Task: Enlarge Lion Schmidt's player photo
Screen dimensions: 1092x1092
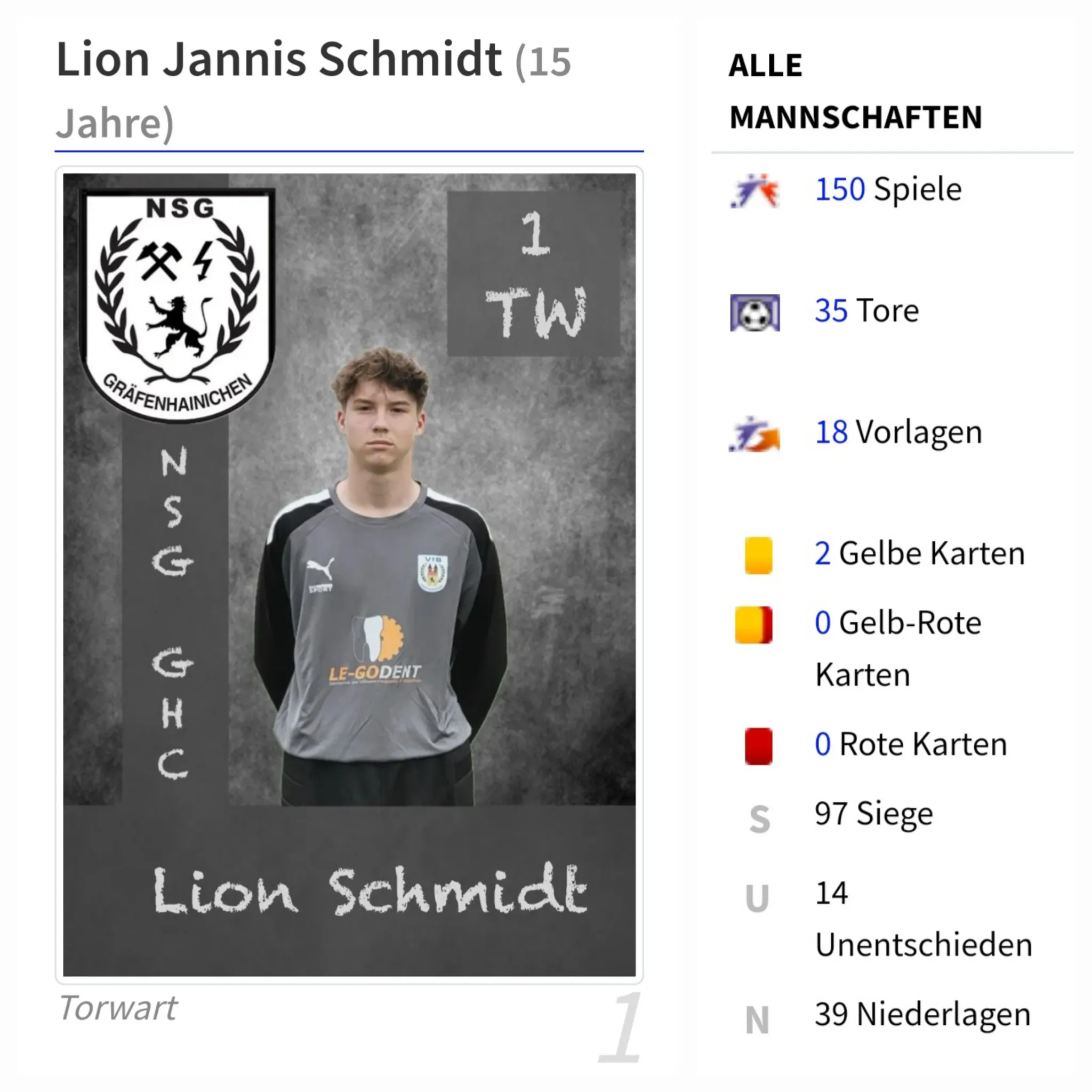Action: (x=349, y=574)
